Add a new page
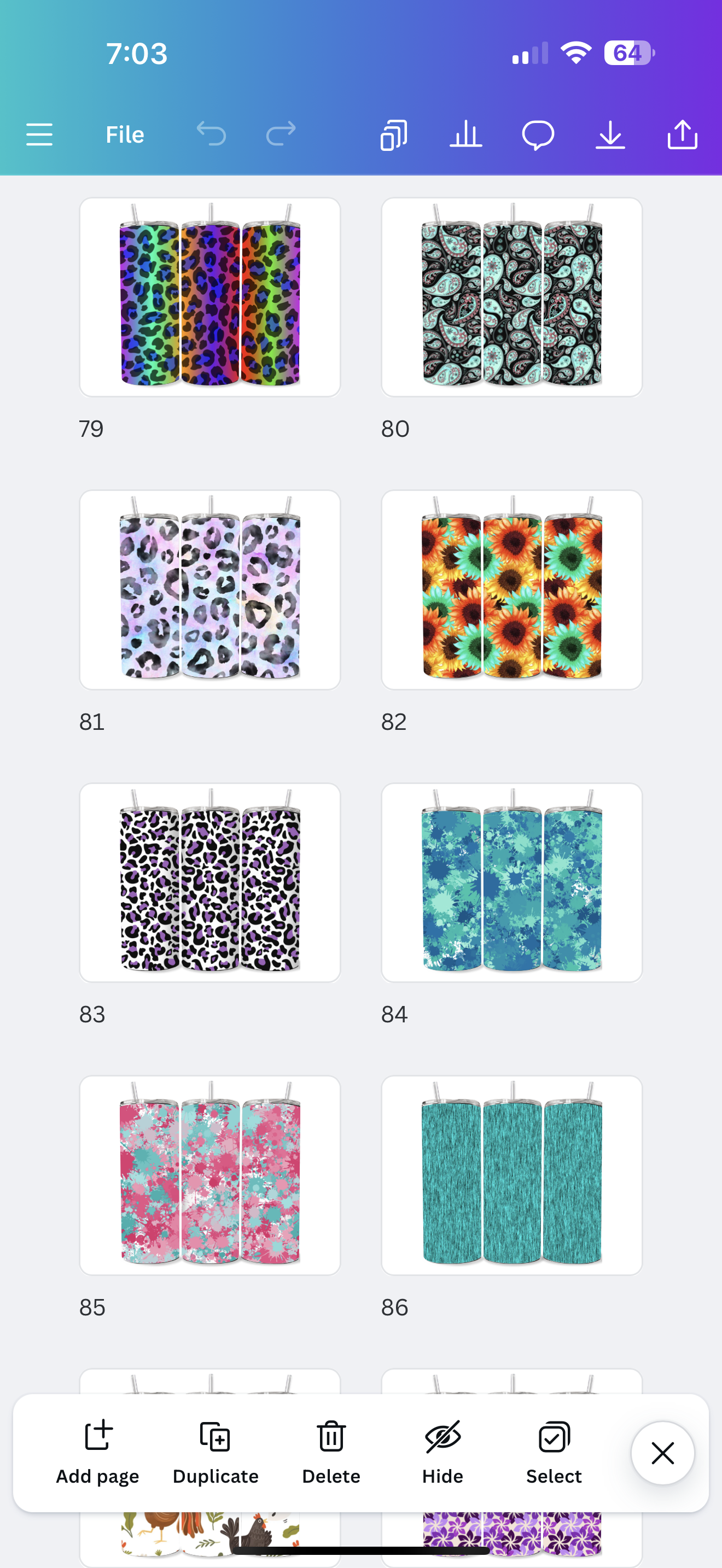 click(97, 1452)
